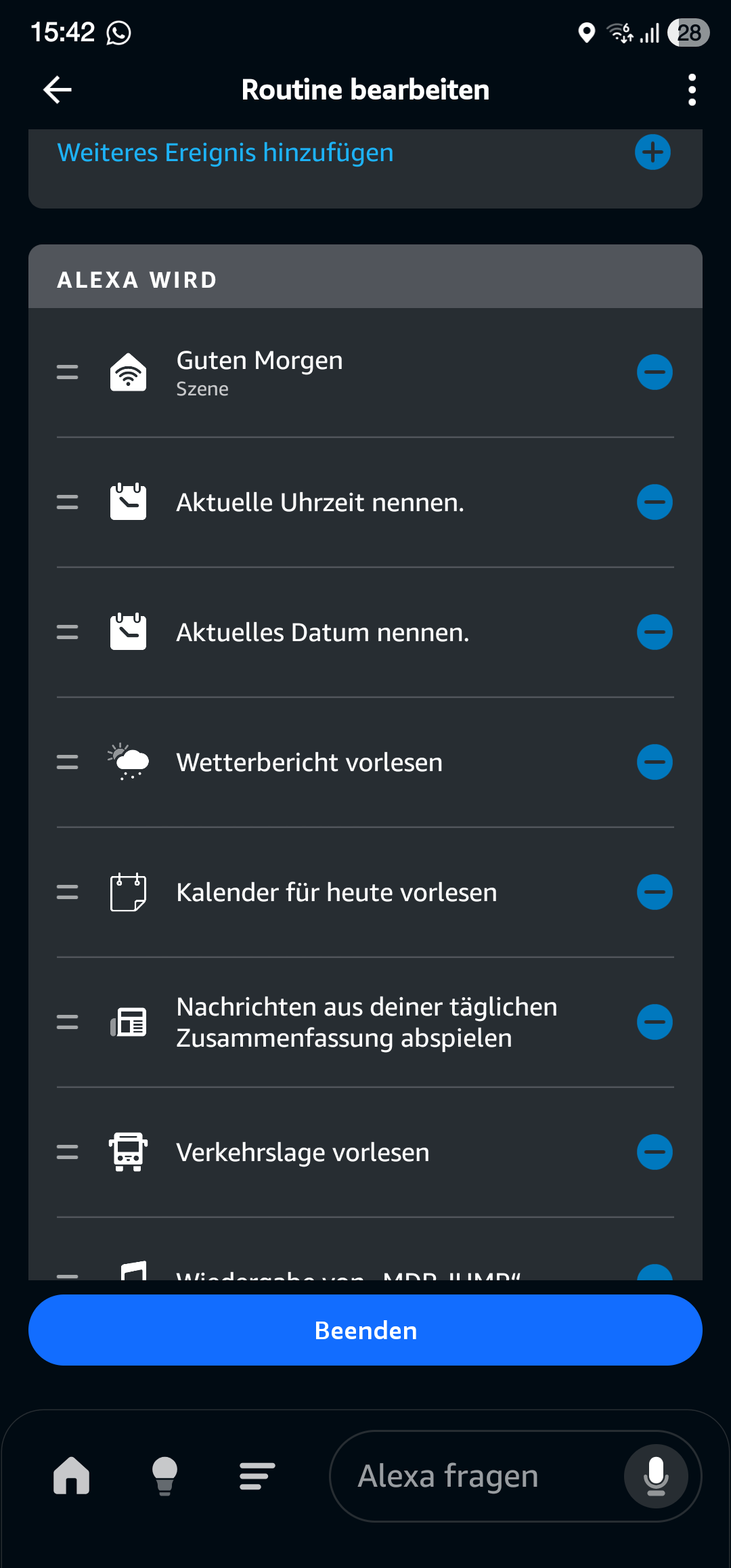Click the calendar icon for Kalender für heute
The width and height of the screenshot is (731, 1568).
[x=129, y=892]
